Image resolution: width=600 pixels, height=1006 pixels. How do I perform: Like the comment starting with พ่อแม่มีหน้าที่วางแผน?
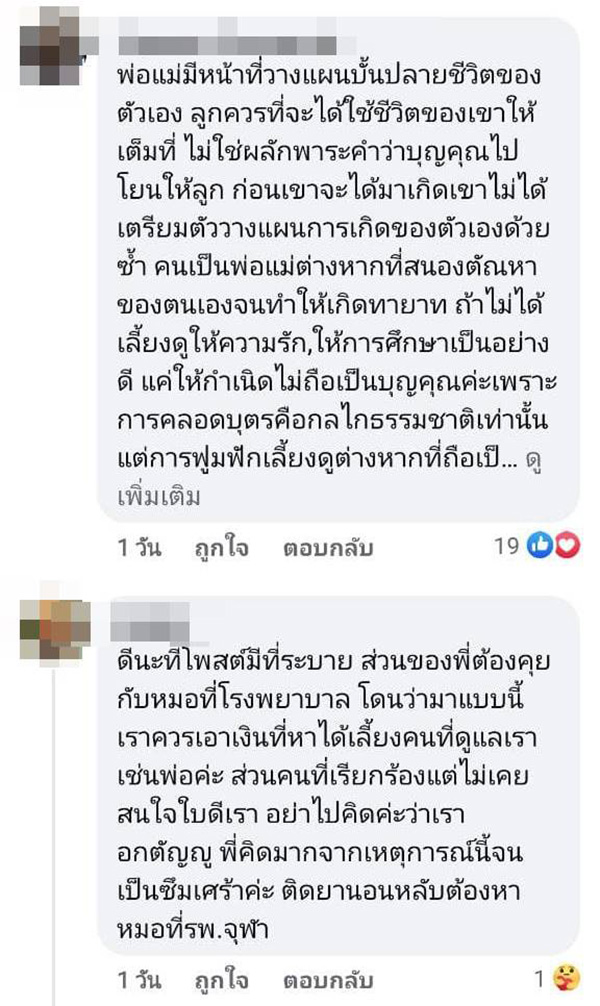[x=220, y=546]
